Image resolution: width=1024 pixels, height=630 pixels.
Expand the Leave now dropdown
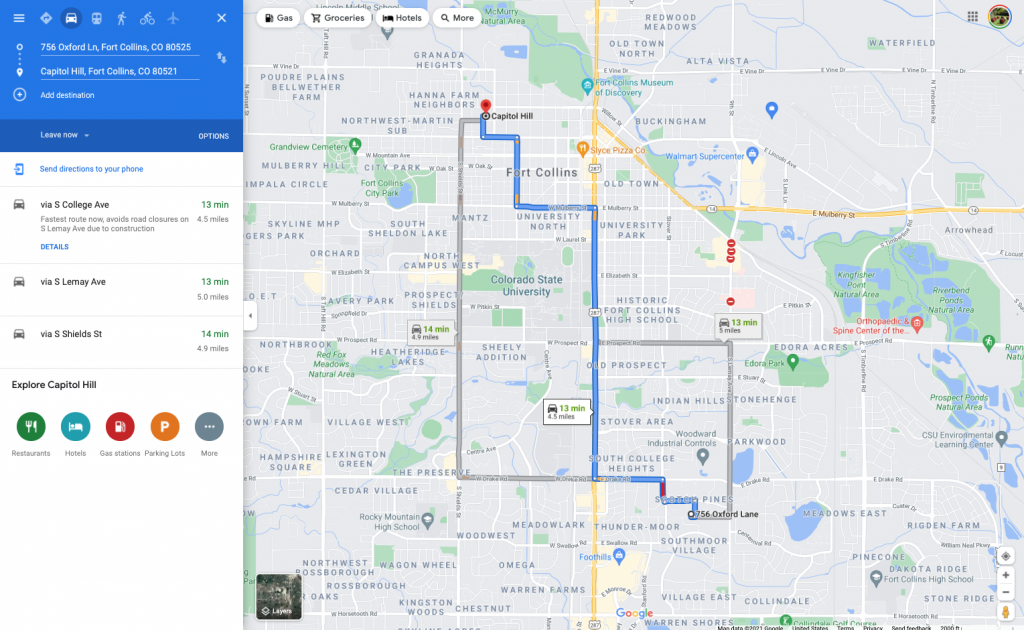[65, 135]
